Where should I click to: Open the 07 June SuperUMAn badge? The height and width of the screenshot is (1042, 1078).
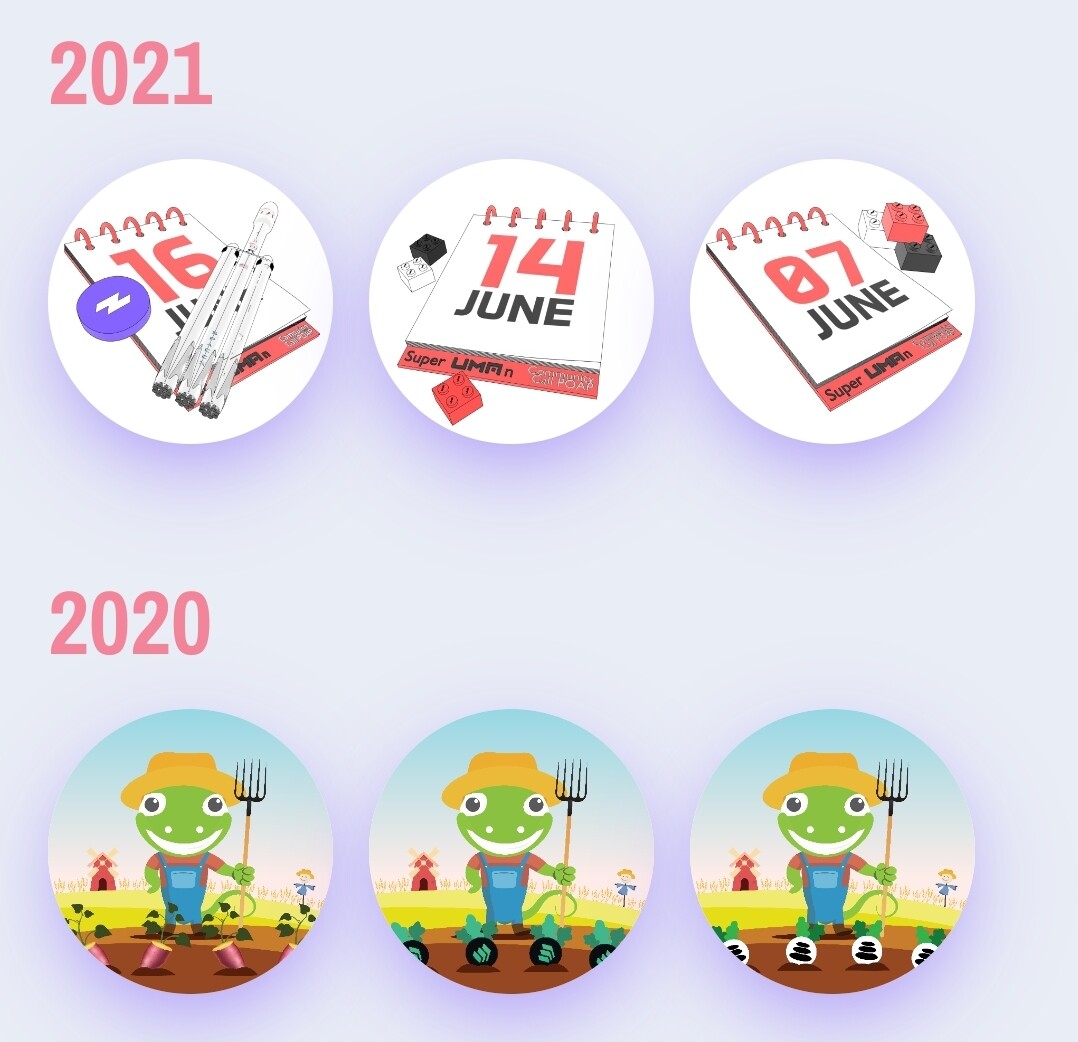(x=832, y=301)
